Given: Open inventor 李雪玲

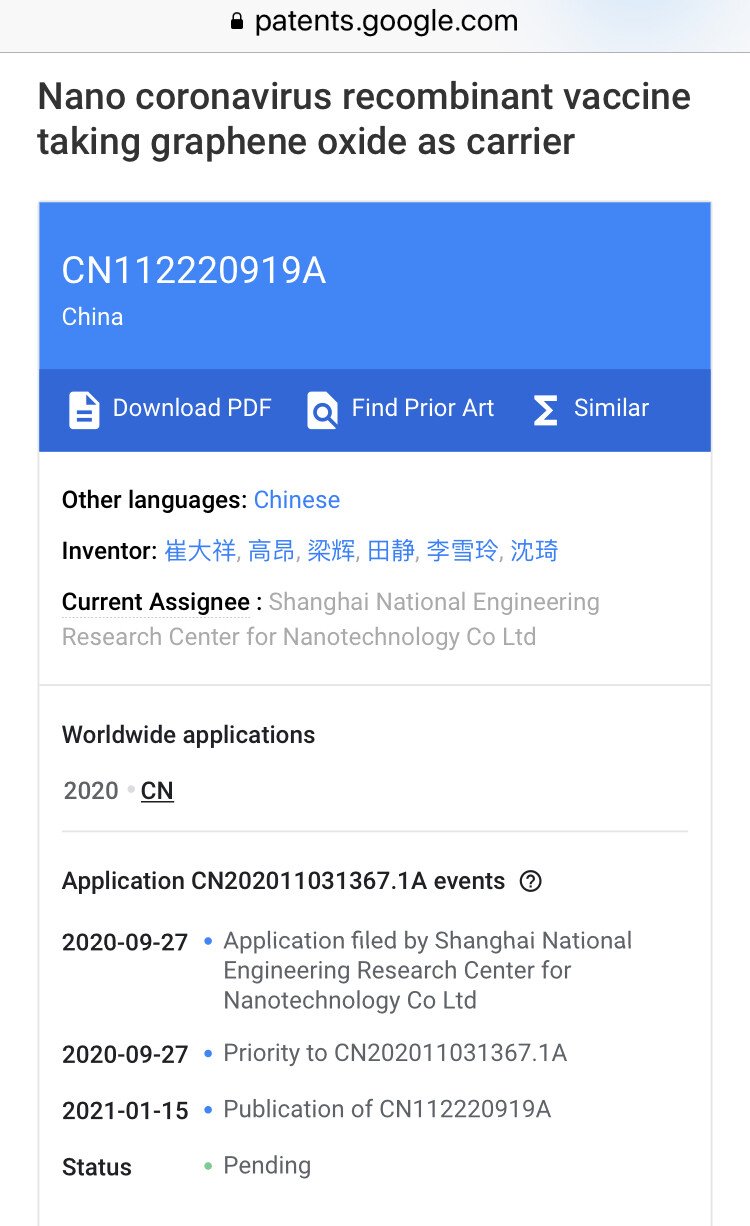Looking at the screenshot, I should tap(462, 551).
